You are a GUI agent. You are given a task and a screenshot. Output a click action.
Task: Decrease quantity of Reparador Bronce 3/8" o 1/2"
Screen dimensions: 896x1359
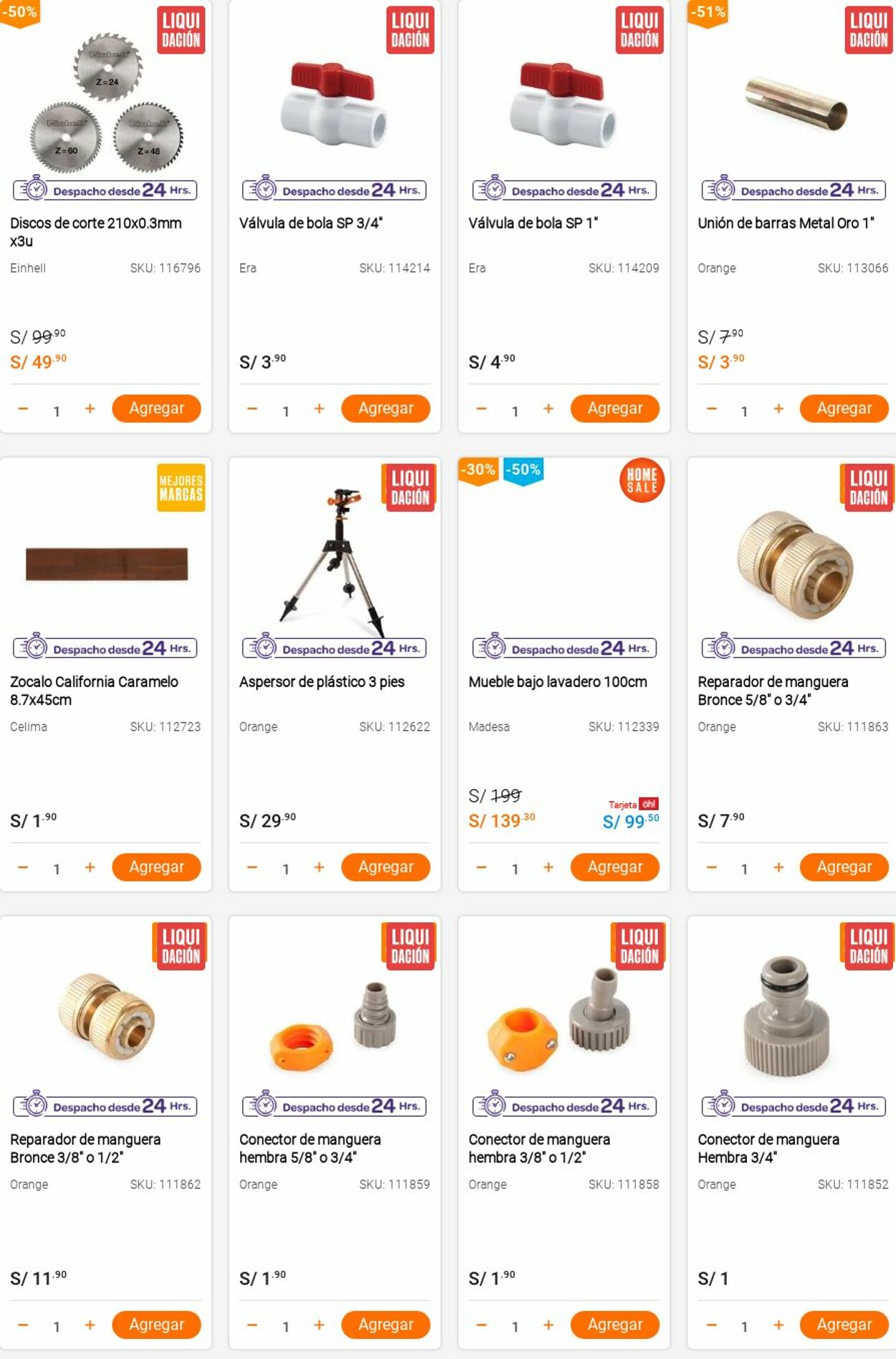click(23, 1325)
